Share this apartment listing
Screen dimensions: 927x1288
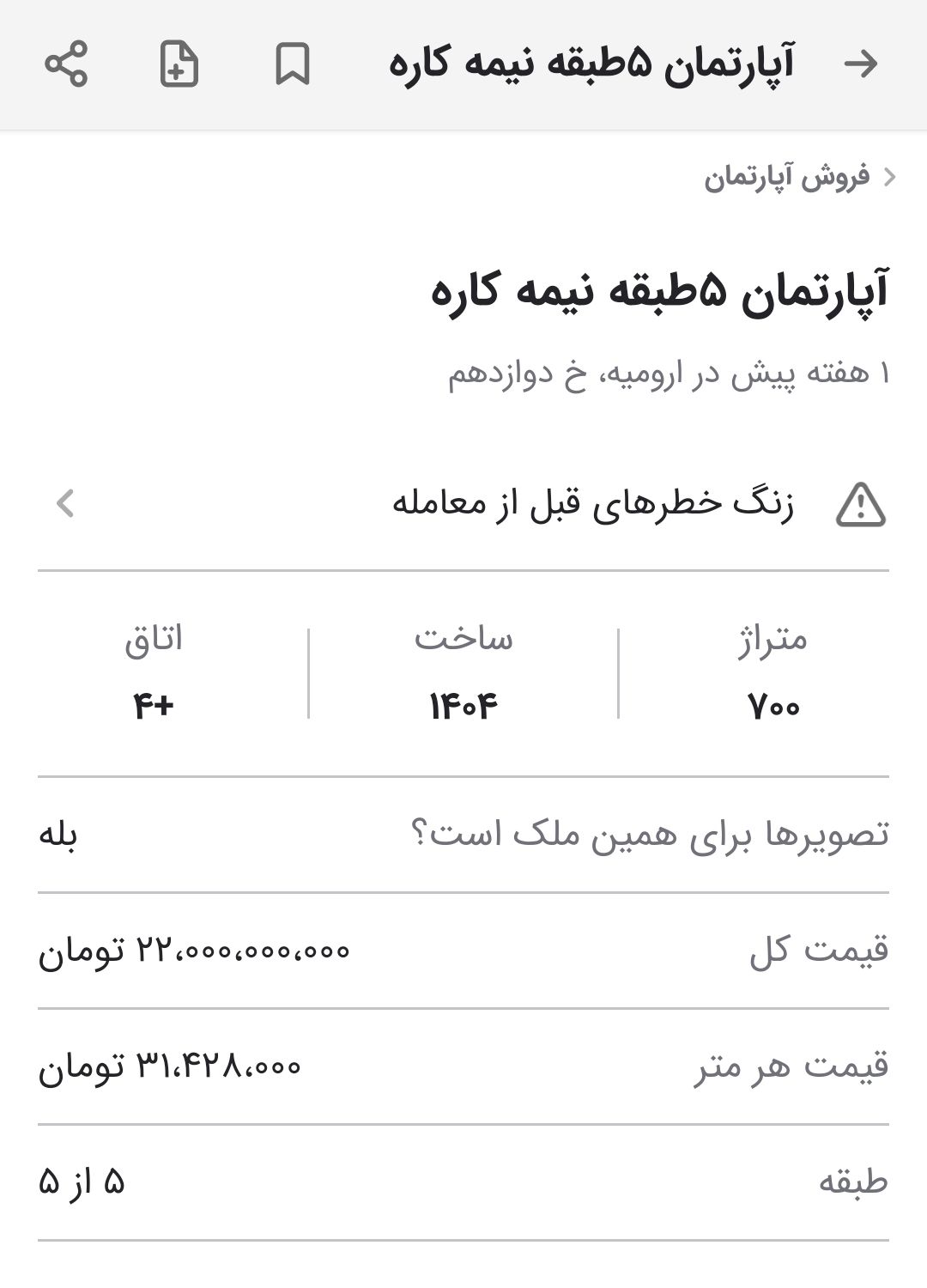(x=66, y=64)
